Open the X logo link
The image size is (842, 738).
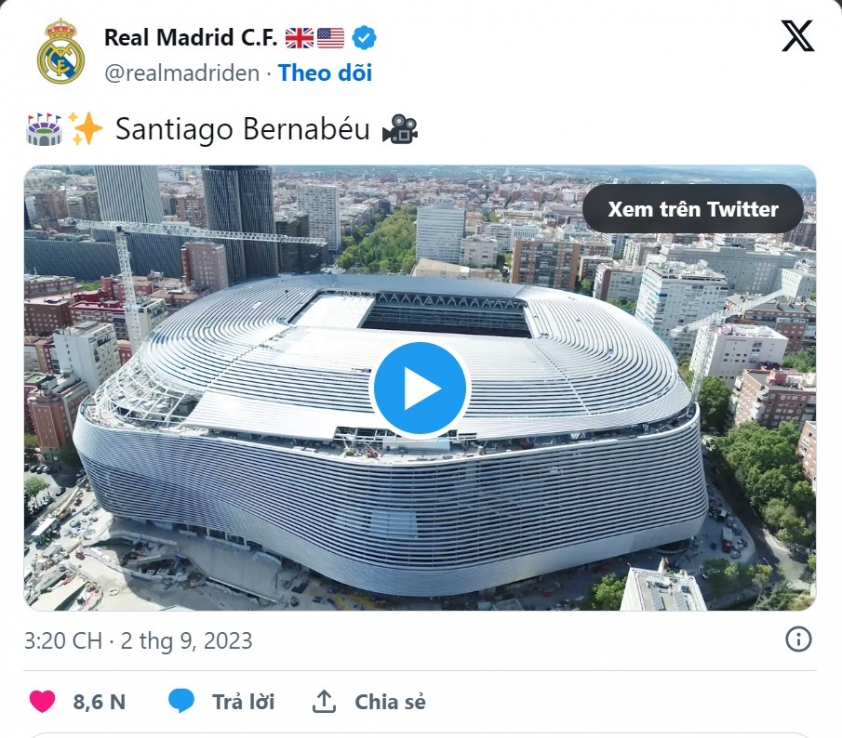pos(797,37)
